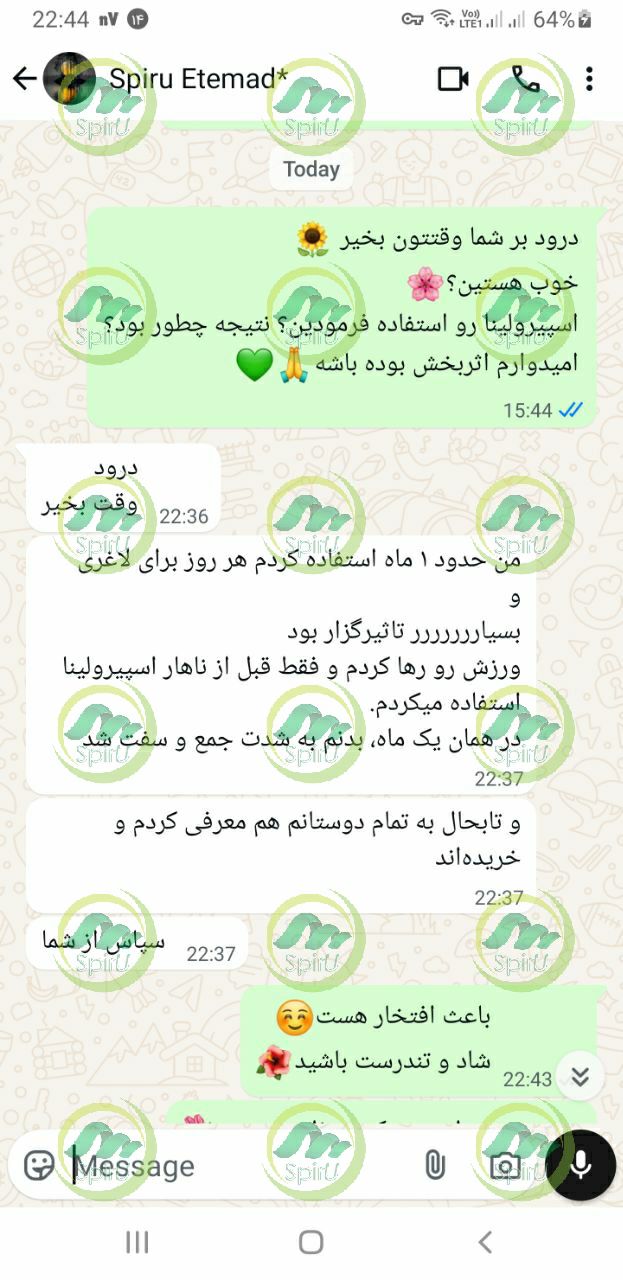The image size is (623, 1280).
Task: Start a video call with Spiru Etemad
Action: [x=453, y=79]
